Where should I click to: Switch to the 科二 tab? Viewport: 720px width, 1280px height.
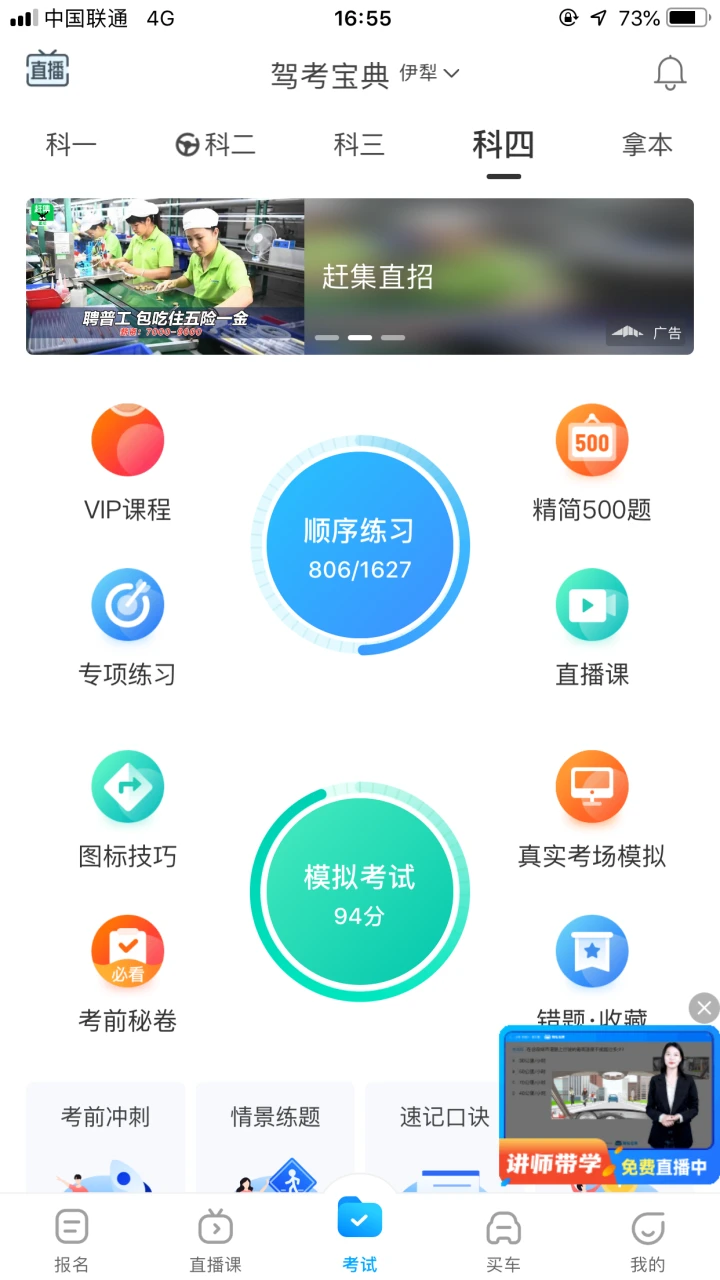tap(216, 145)
